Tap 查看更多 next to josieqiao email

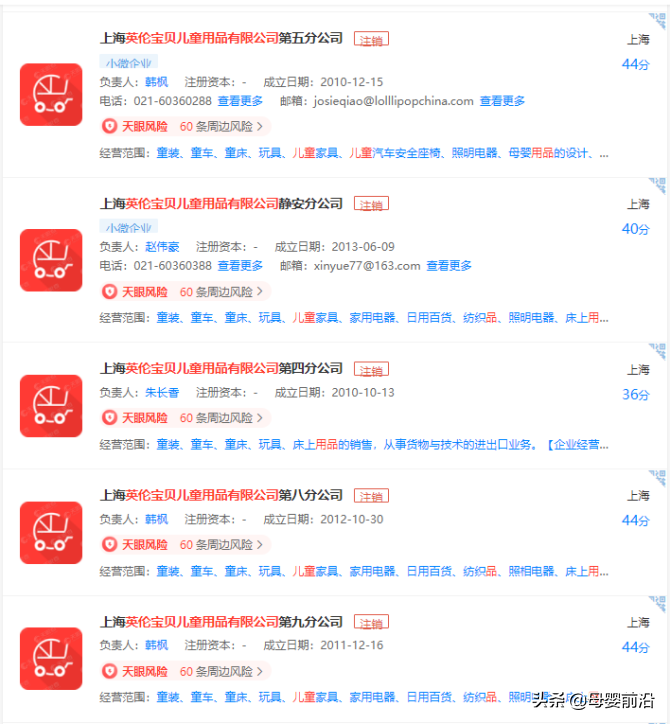click(502, 101)
